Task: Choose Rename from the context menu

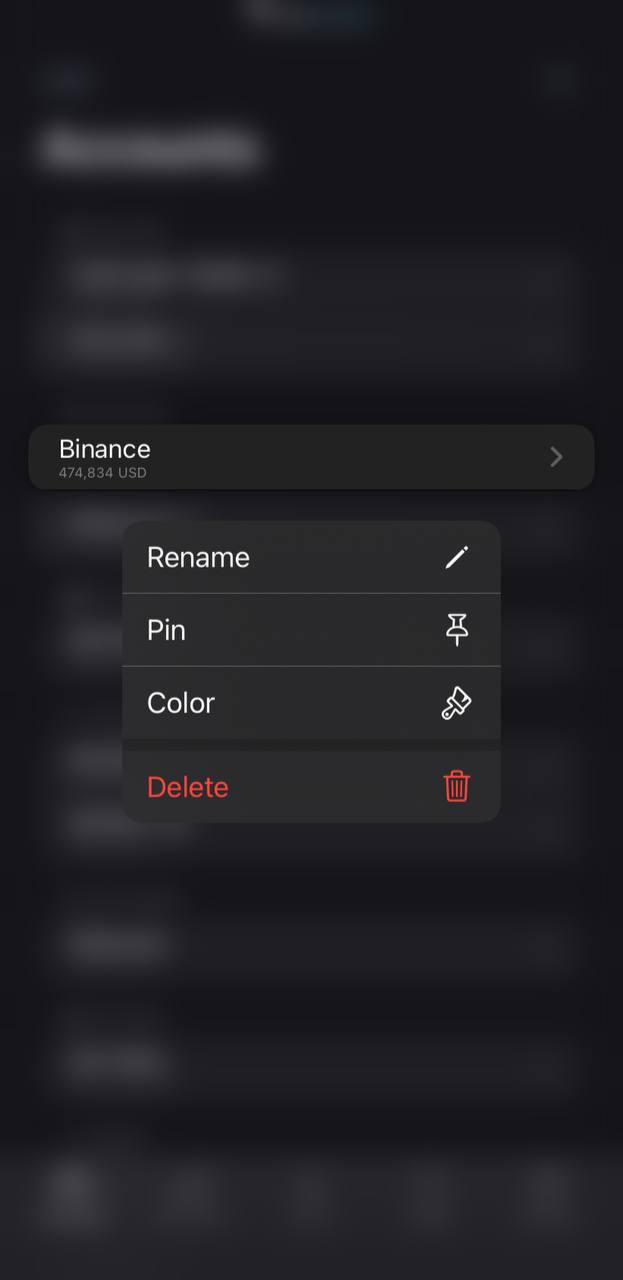Action: [x=311, y=557]
